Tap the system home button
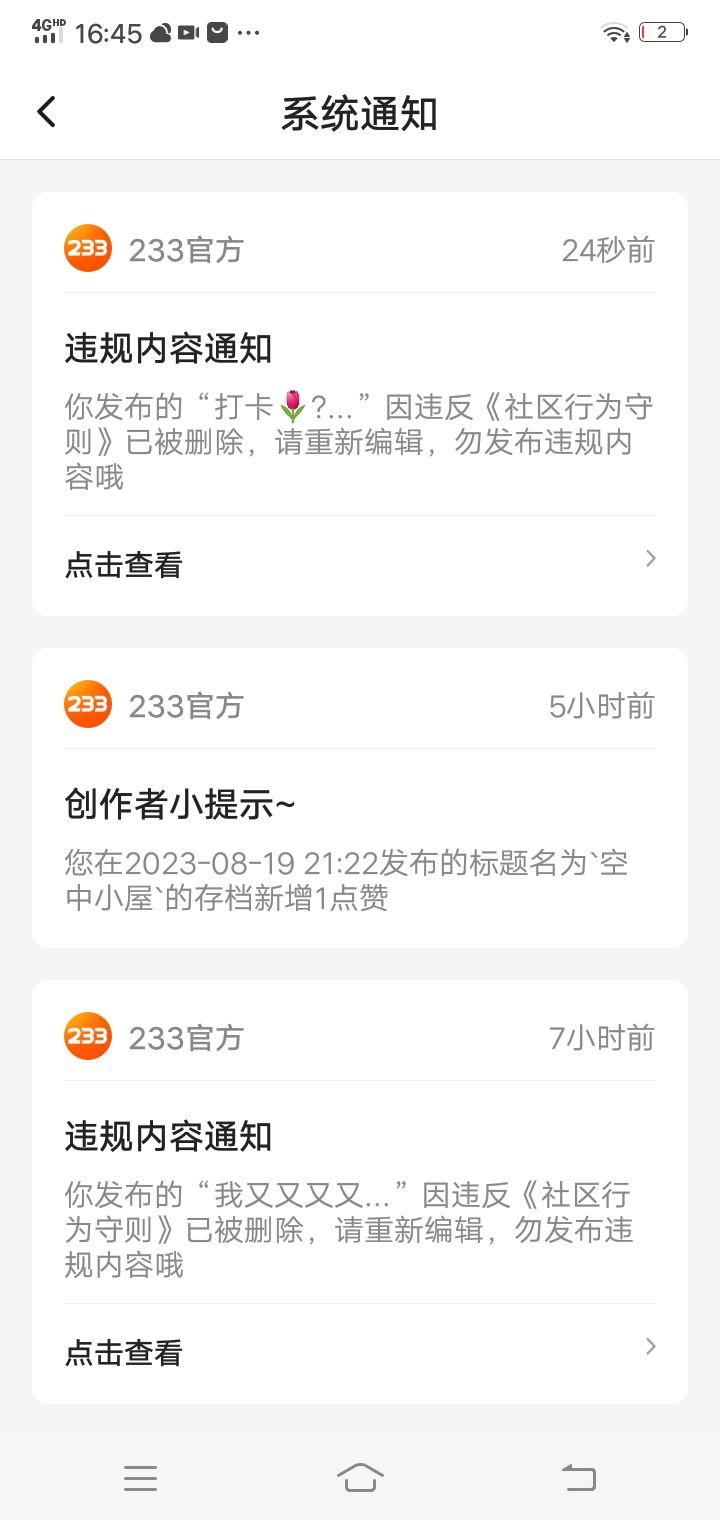This screenshot has height=1520, width=720. 360,1477
